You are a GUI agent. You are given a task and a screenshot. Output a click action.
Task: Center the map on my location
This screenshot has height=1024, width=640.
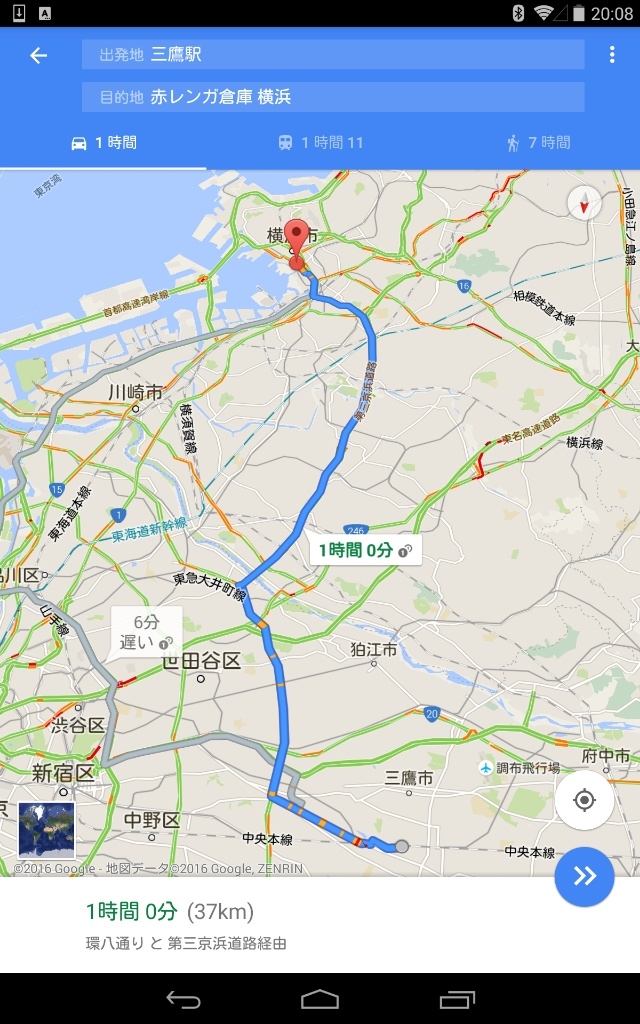pos(584,800)
